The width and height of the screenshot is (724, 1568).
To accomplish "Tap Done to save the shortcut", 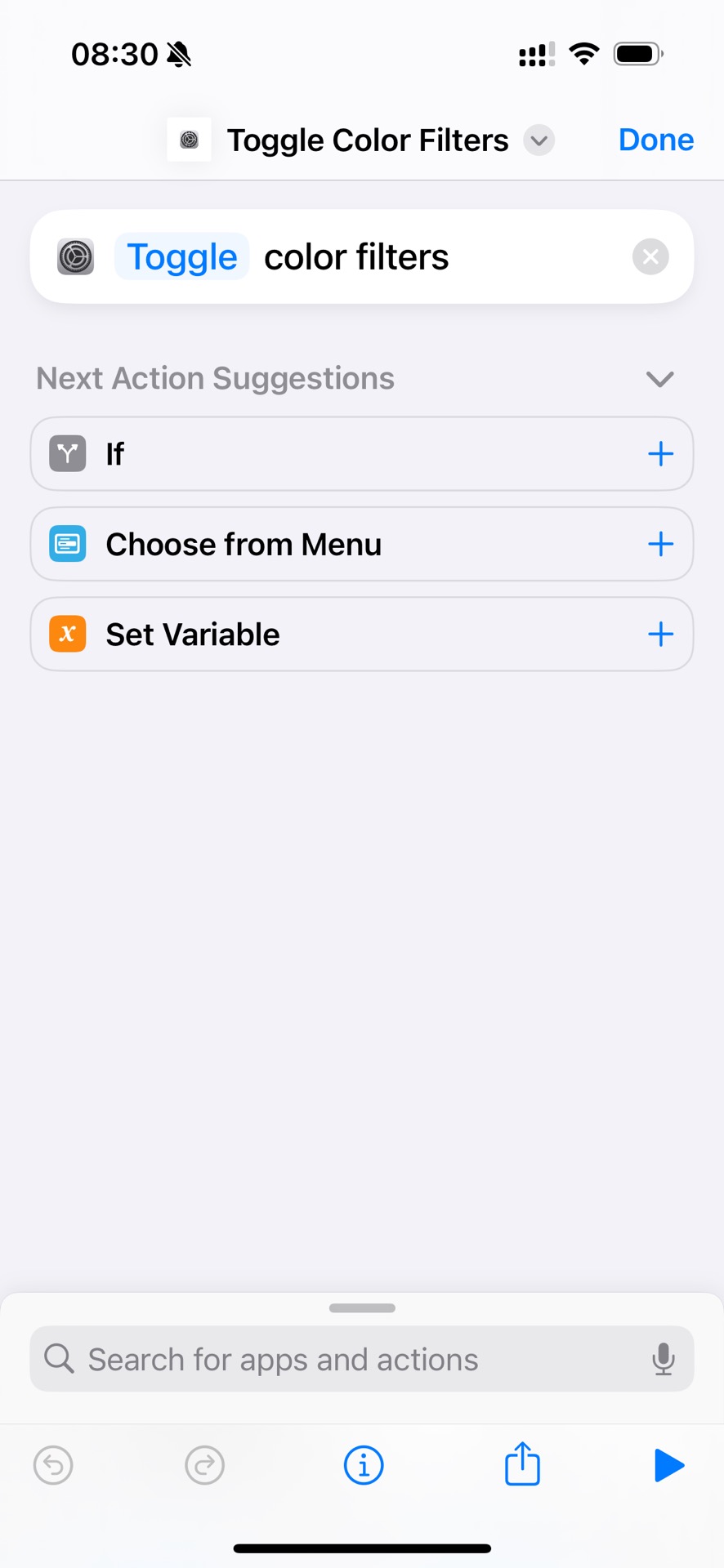I will point(655,140).
